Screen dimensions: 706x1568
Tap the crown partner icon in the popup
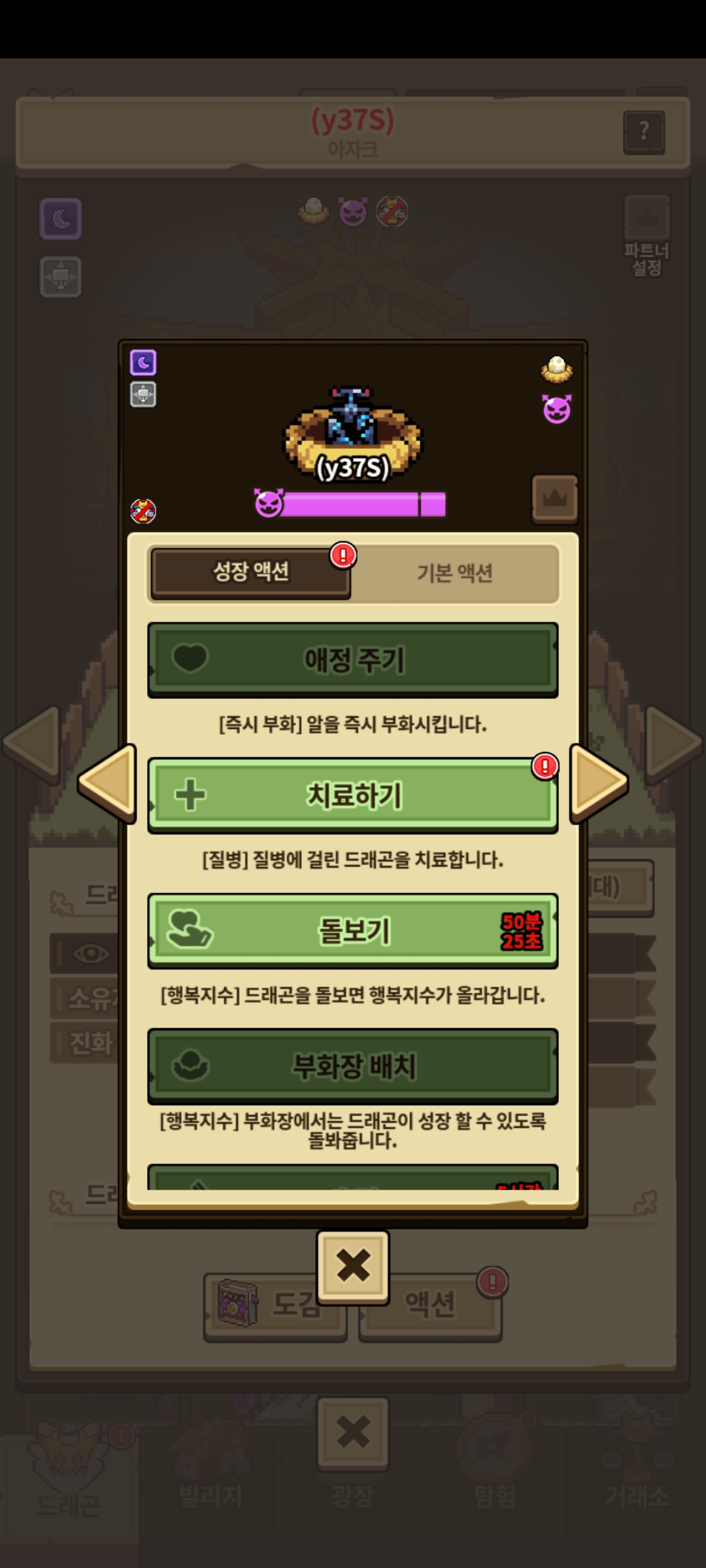(555, 499)
